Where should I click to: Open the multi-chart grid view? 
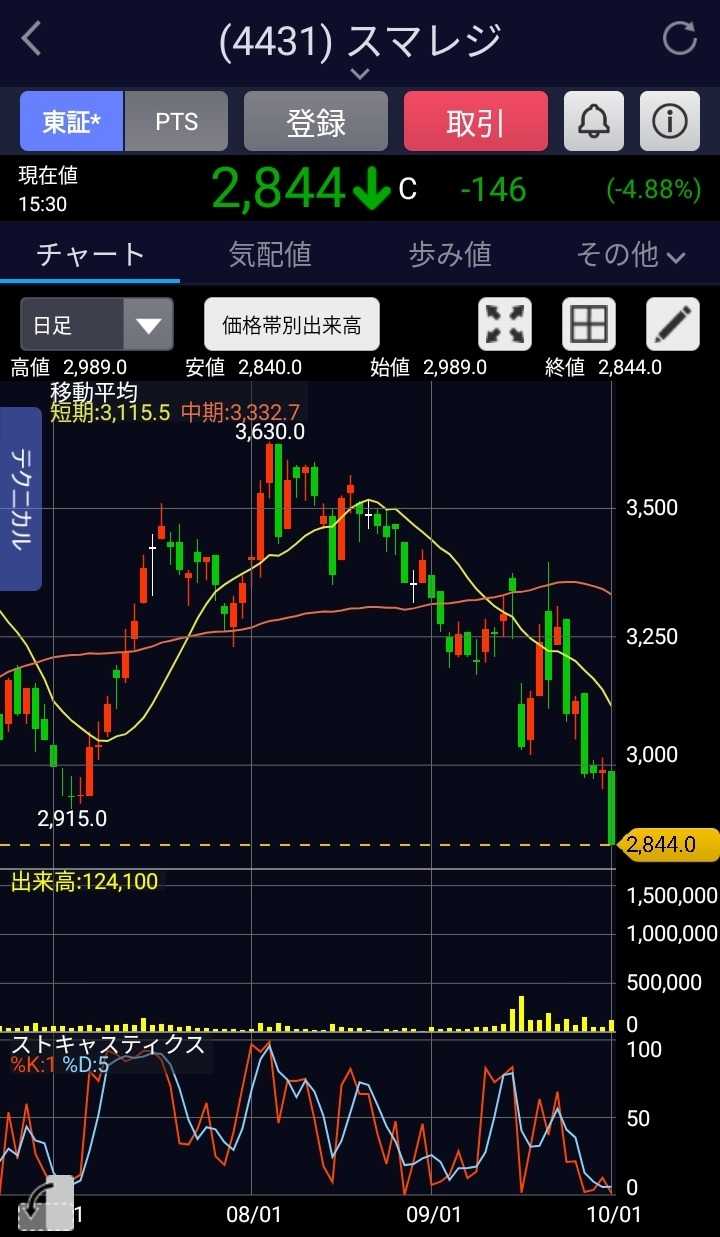[588, 325]
